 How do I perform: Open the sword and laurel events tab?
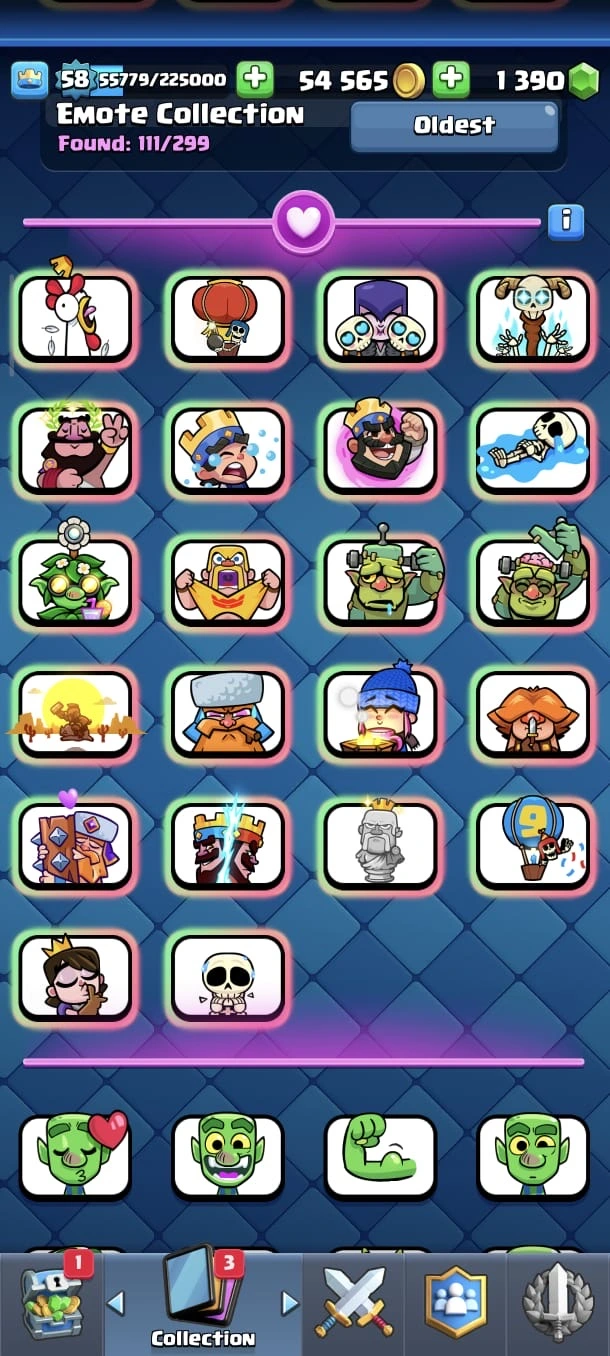coord(558,1302)
